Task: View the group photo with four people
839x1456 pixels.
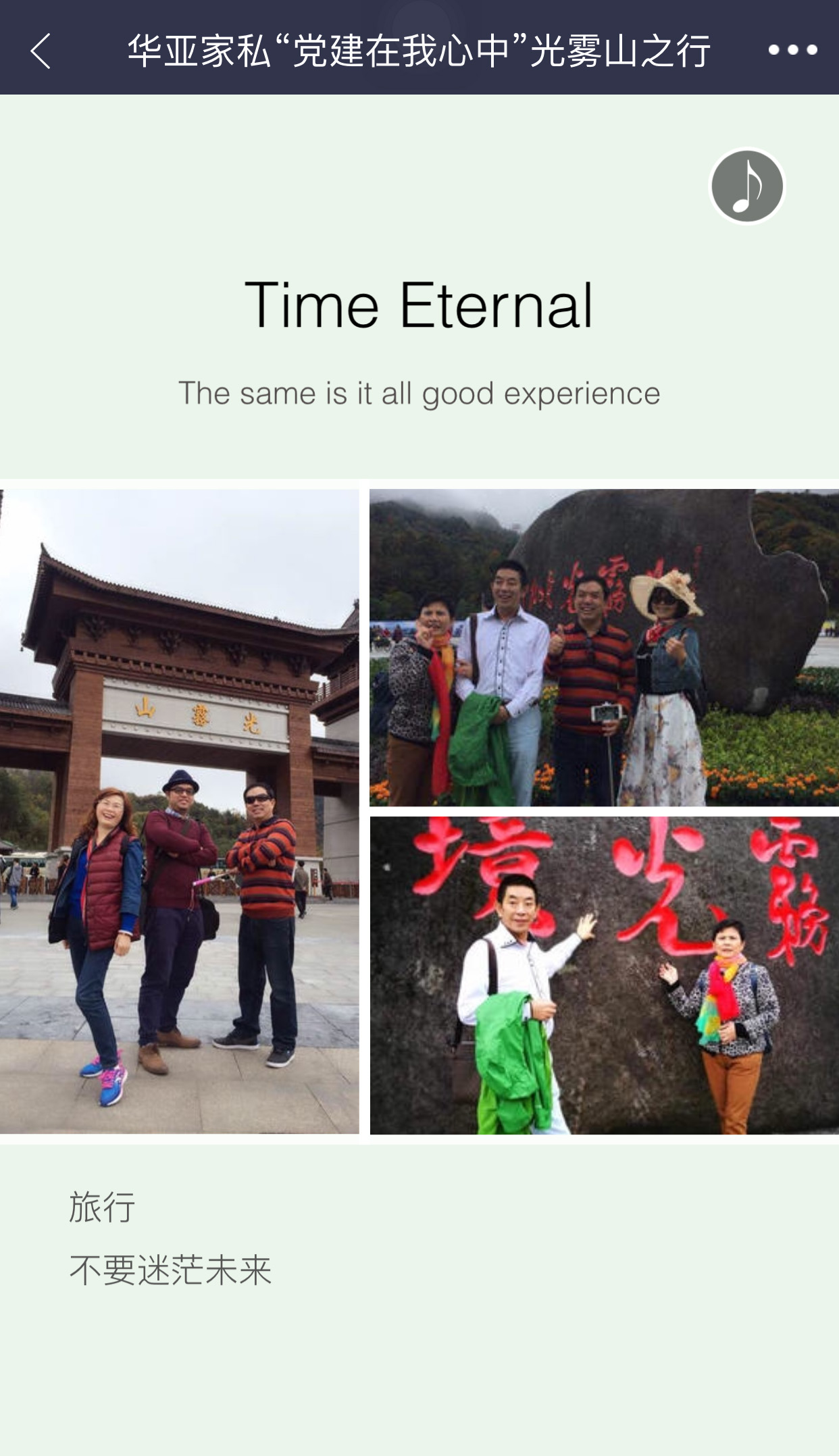Action: 603,647
